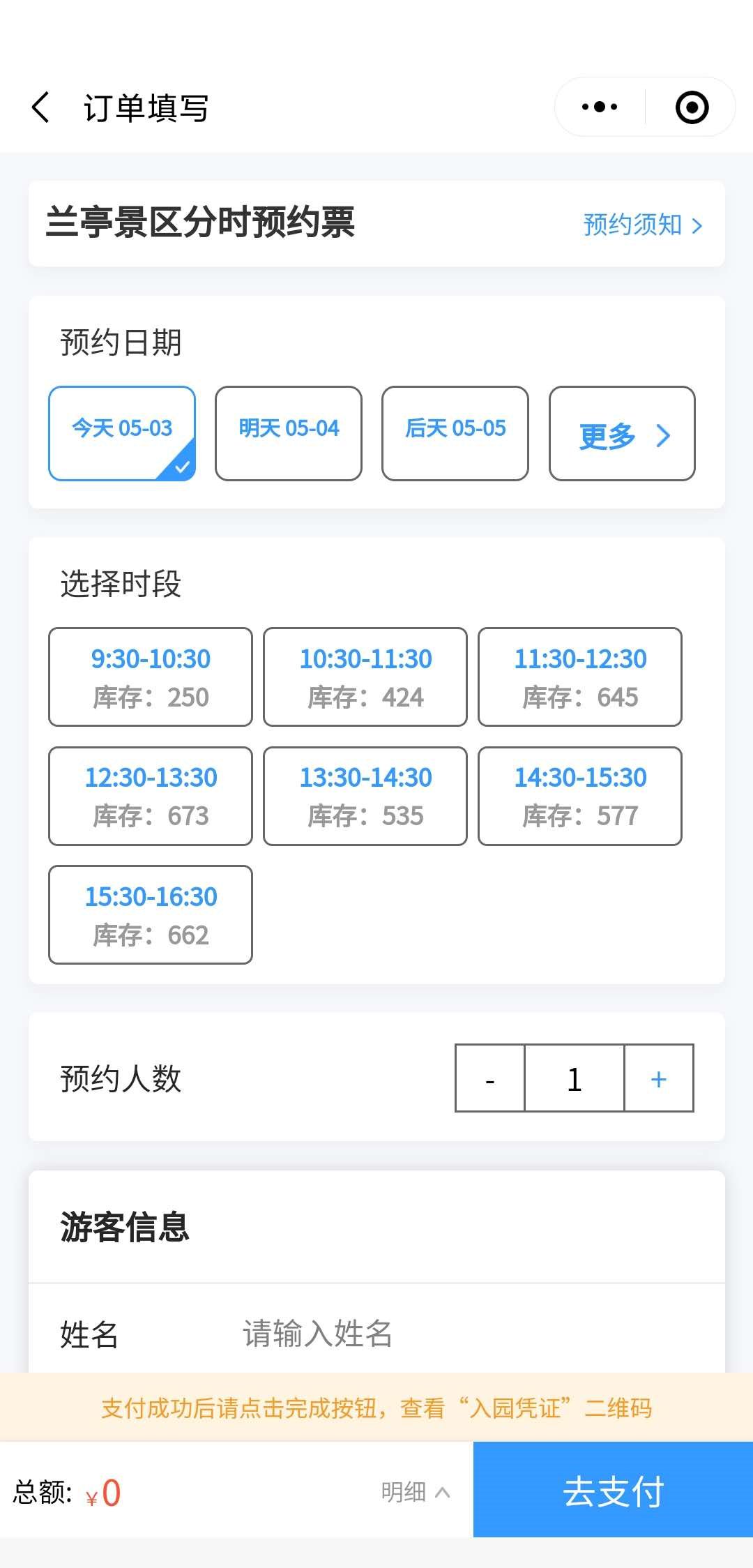The image size is (753, 1568).
Task: Show 更多 booking dates
Action: (622, 433)
